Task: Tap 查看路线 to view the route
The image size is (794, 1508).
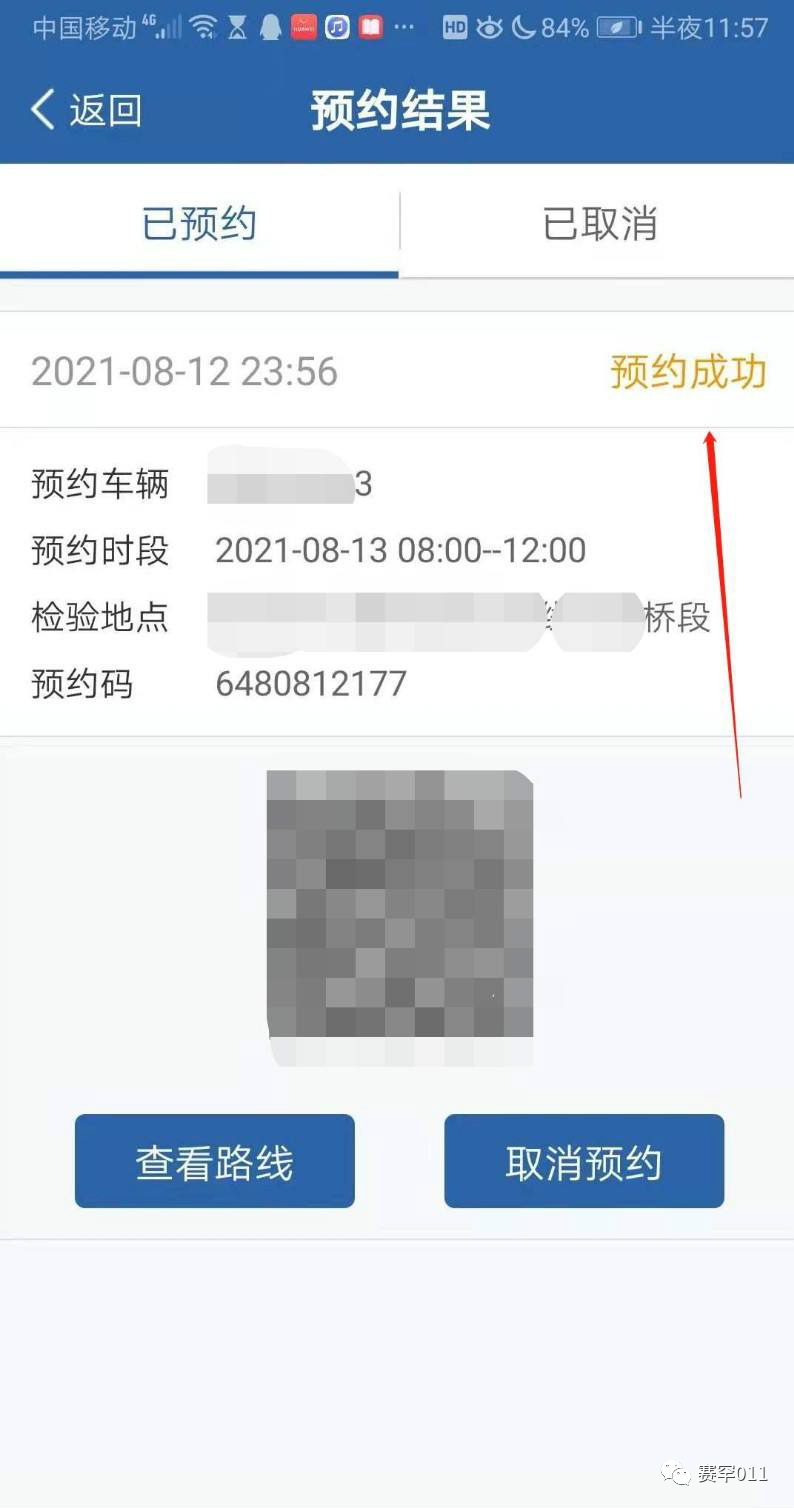Action: 214,1162
